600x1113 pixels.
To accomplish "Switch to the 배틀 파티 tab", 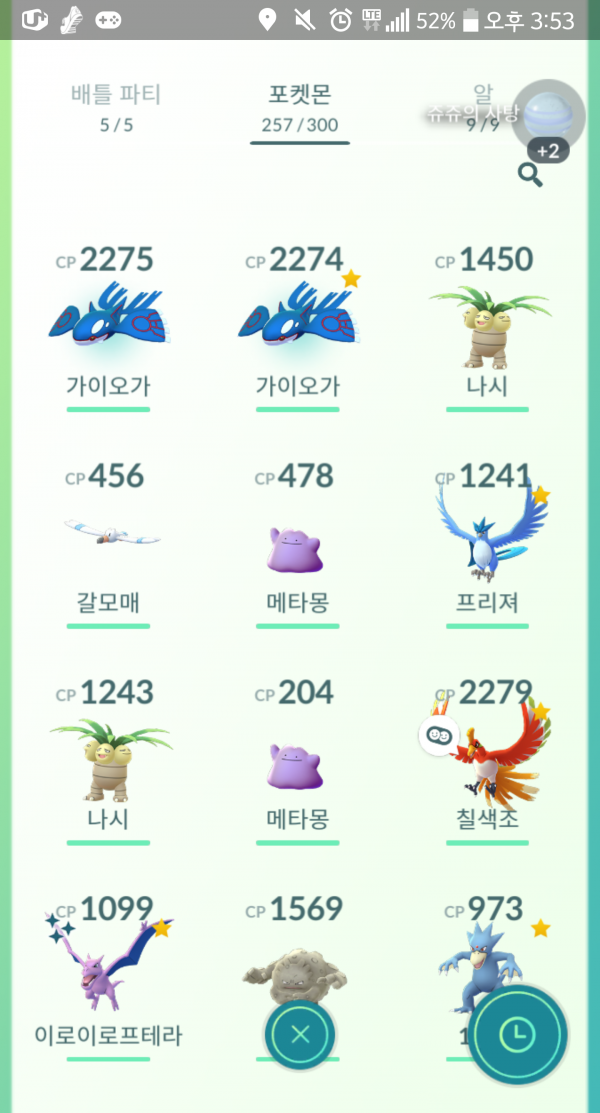I will point(117,108).
